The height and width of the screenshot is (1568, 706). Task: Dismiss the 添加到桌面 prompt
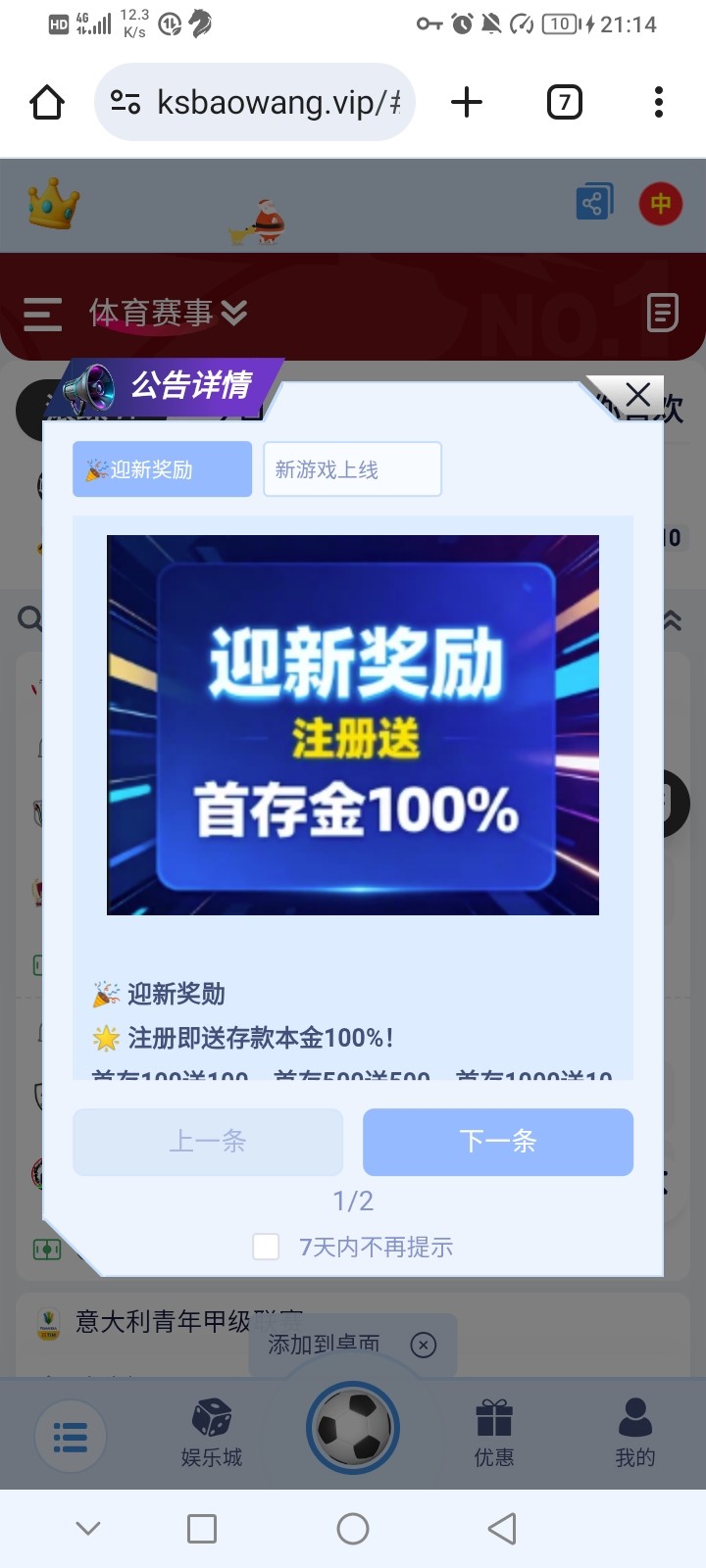click(424, 1345)
